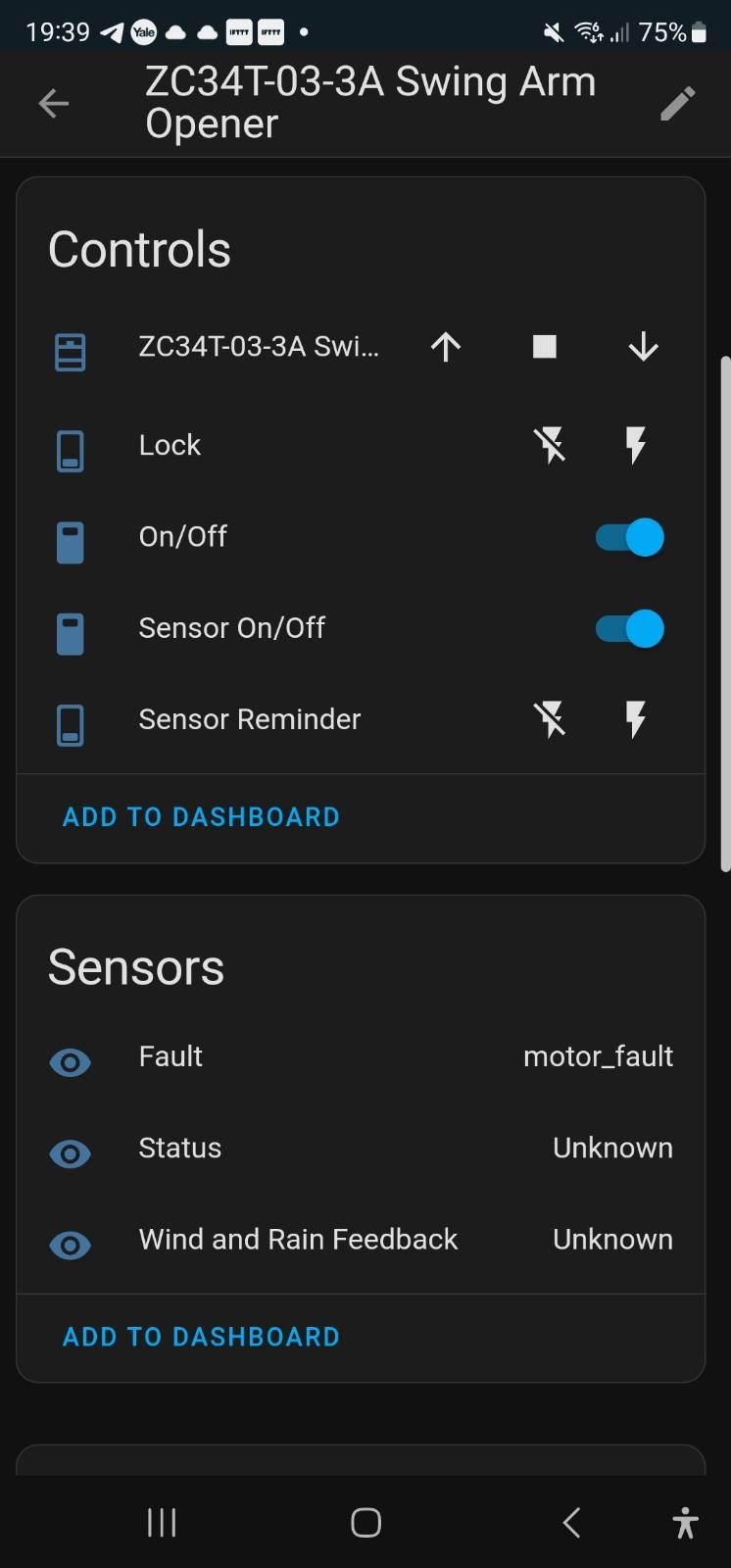This screenshot has width=731, height=1568.
Task: Toggle the On/Off switch
Action: 629,537
